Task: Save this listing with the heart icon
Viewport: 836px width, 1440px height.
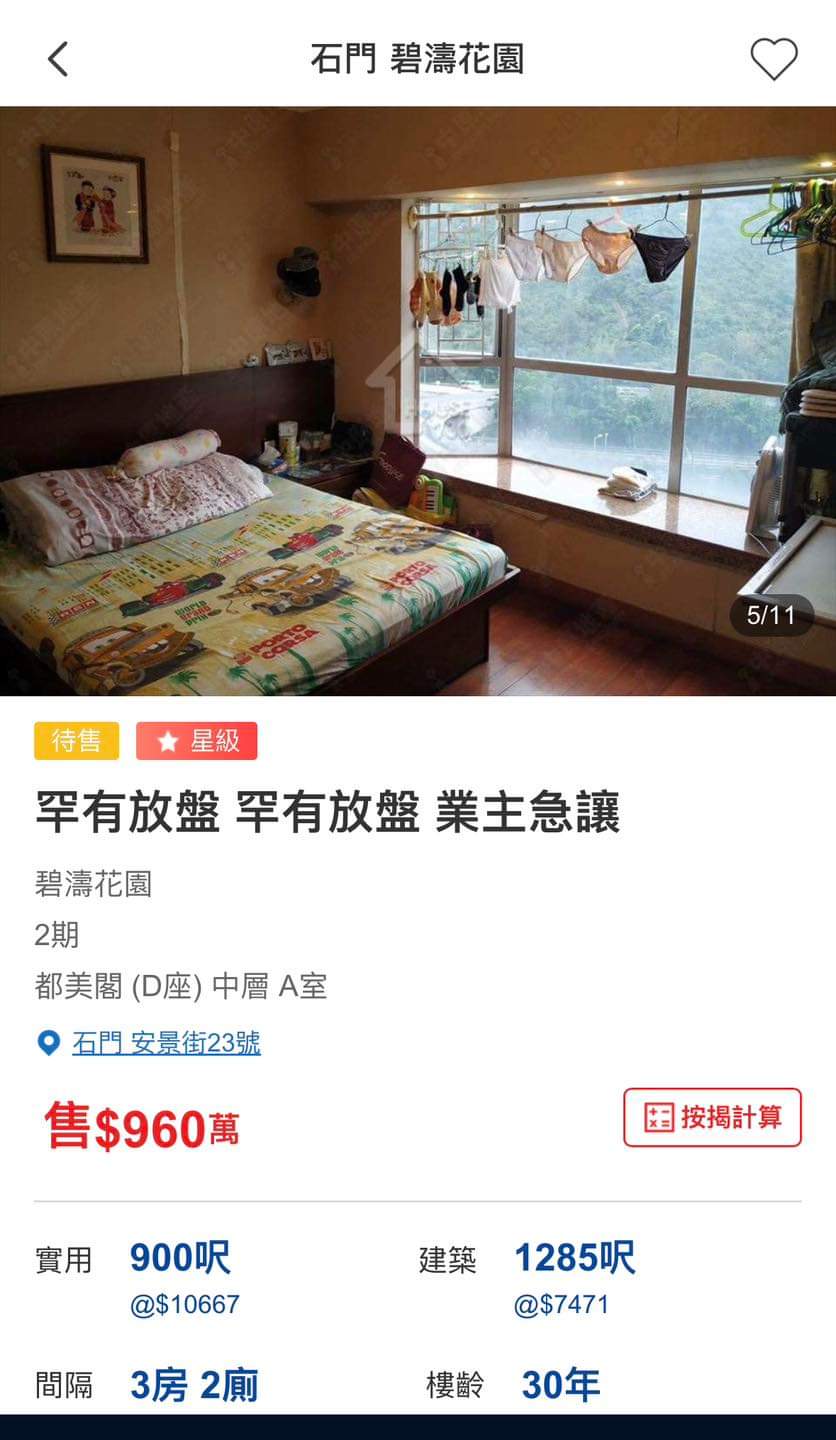Action: pyautogui.click(x=774, y=59)
